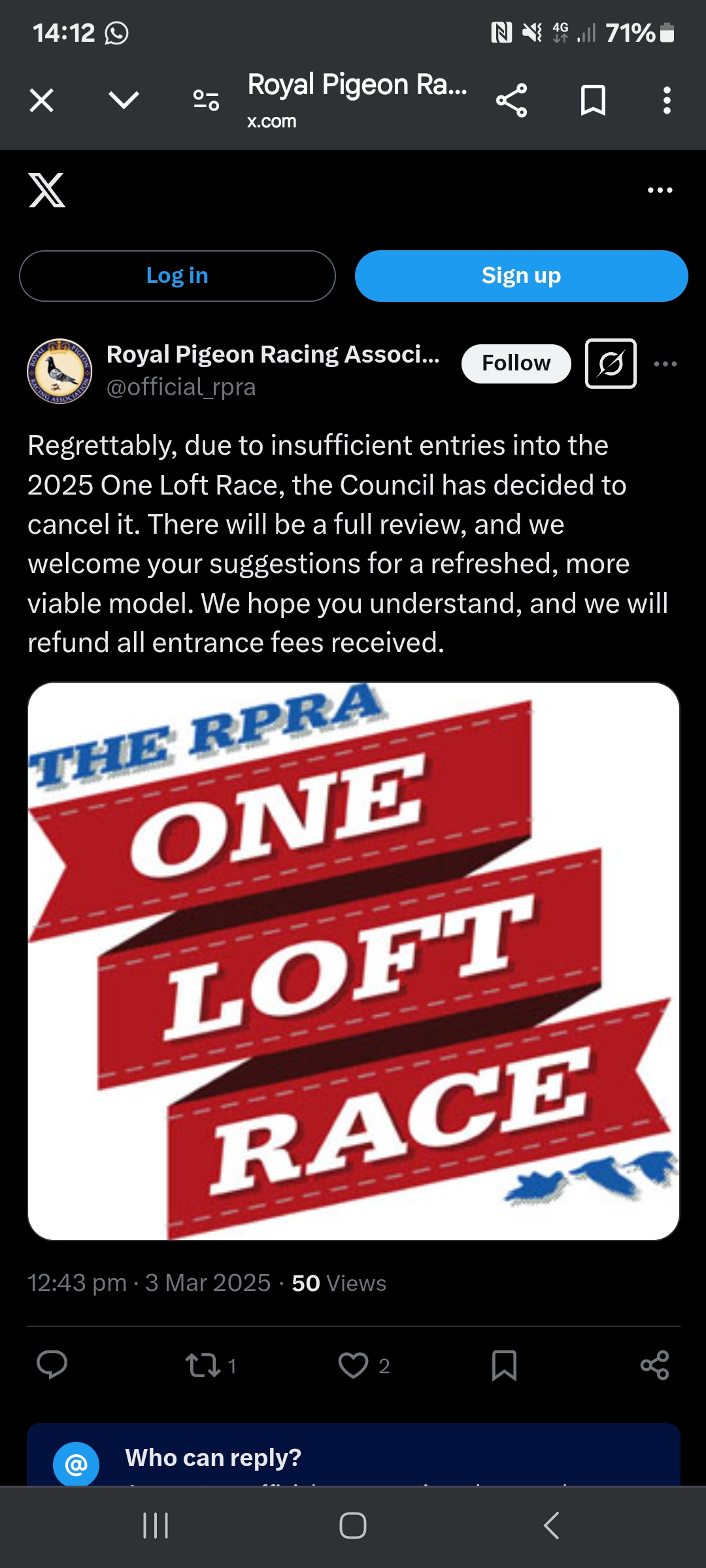This screenshot has width=706, height=1568.
Task: Open the Royal Pigeon Racing Association profile picture
Action: point(59,371)
